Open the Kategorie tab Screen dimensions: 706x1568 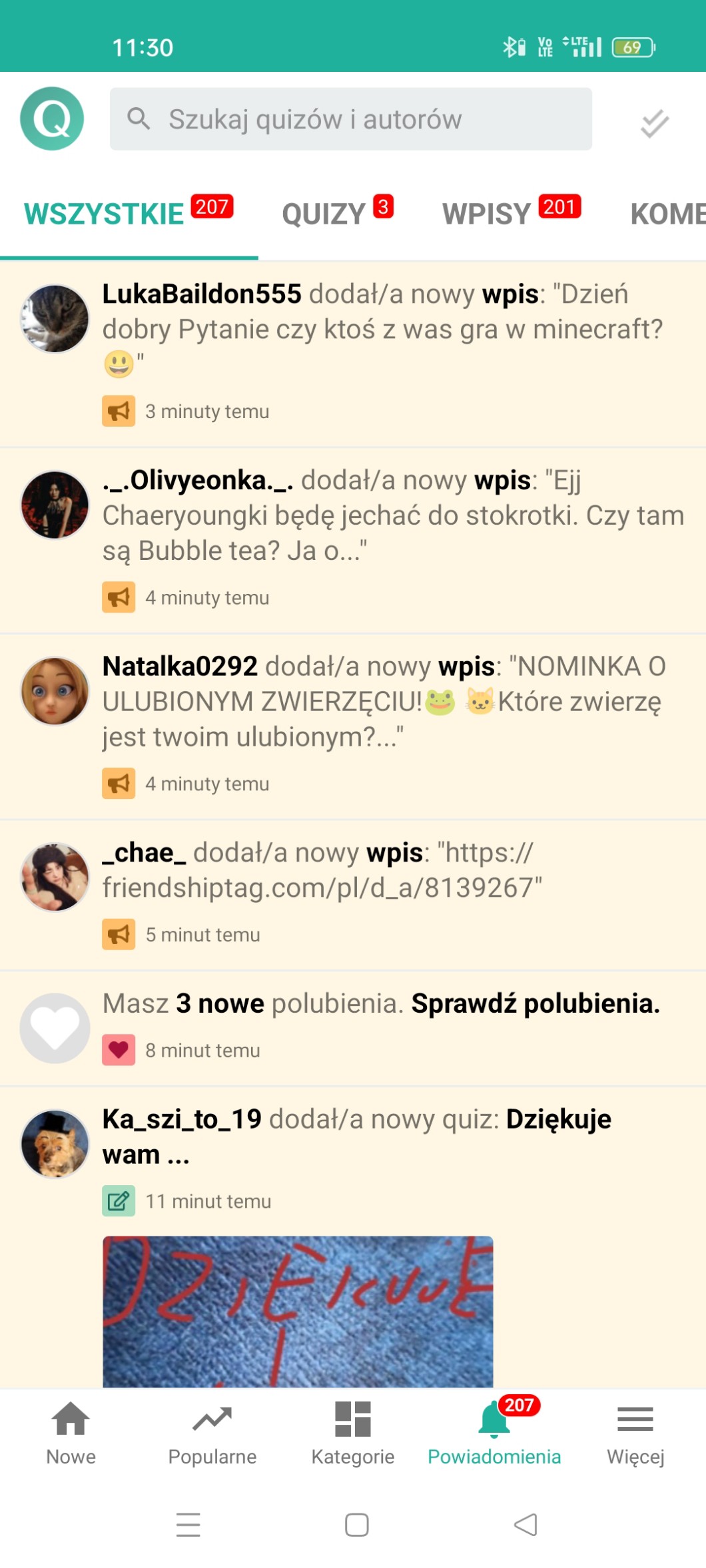pyautogui.click(x=353, y=1433)
